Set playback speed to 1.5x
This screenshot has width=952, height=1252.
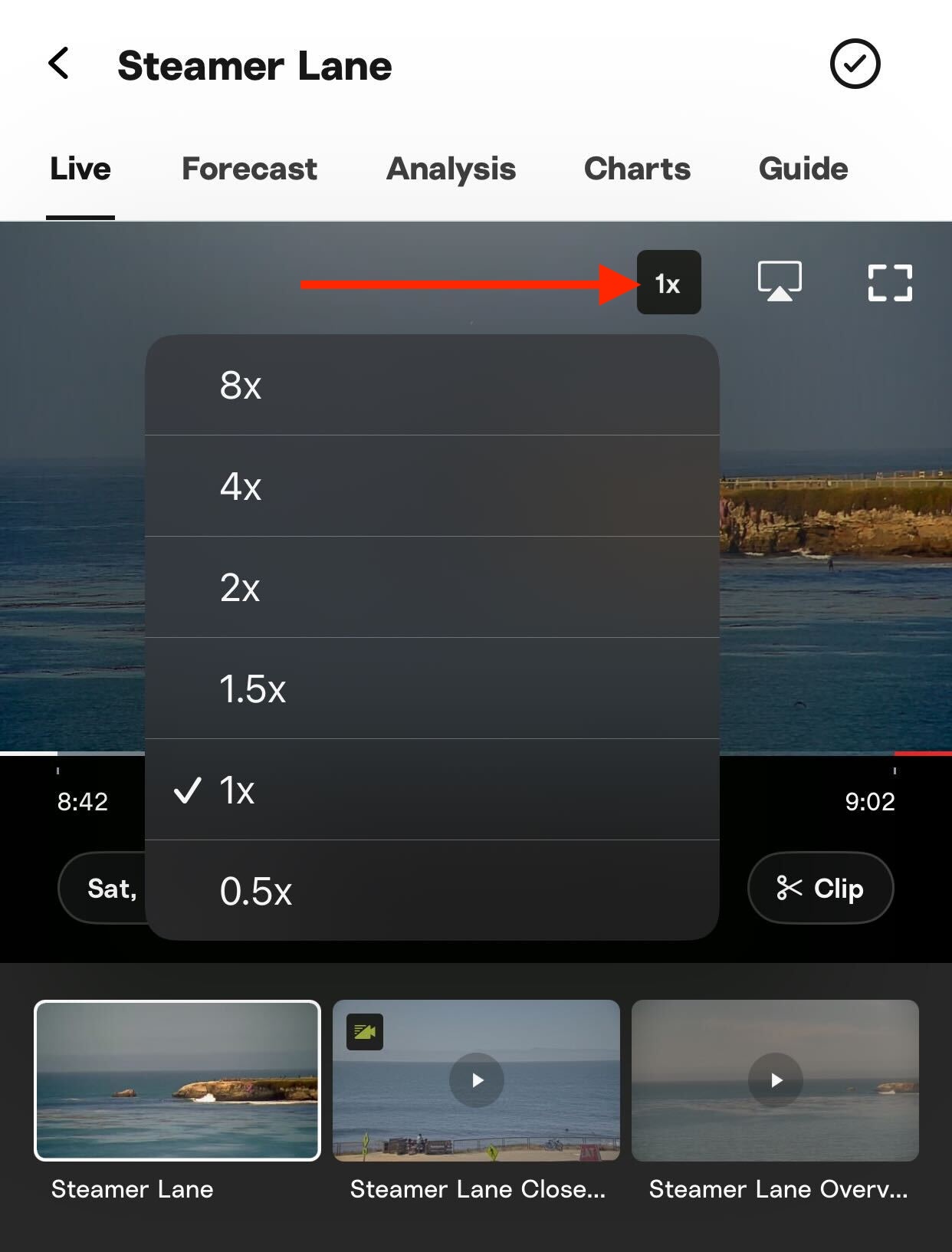[432, 688]
